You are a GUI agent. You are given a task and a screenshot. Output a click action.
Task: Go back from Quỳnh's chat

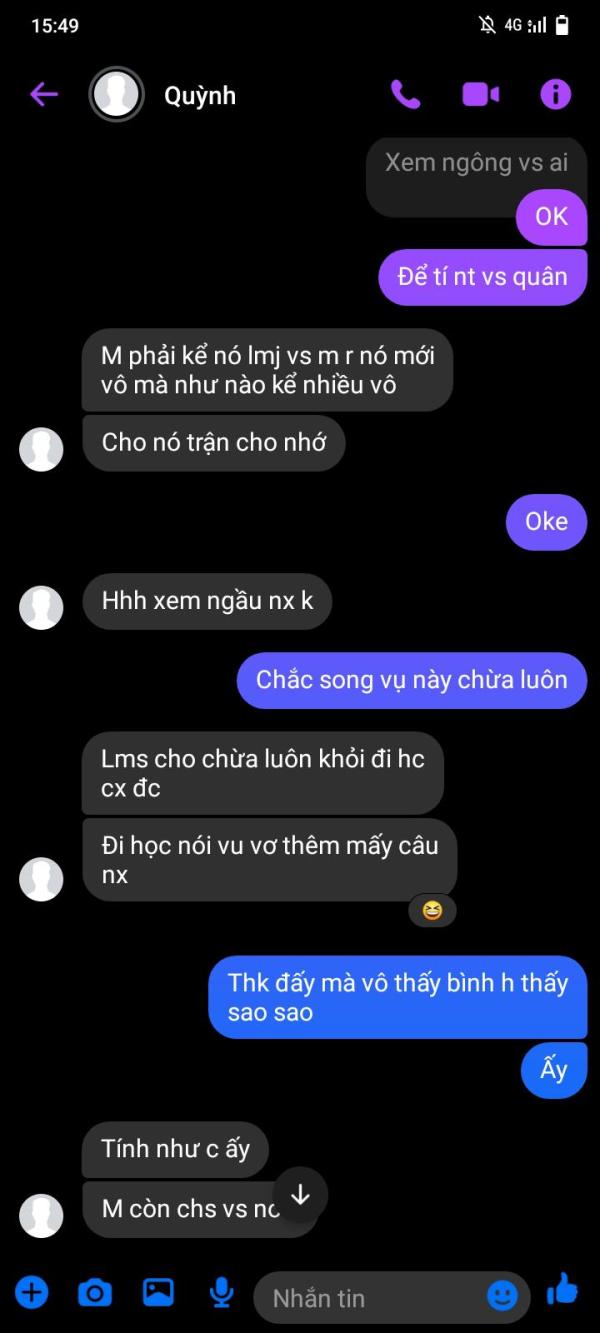pos(44,94)
